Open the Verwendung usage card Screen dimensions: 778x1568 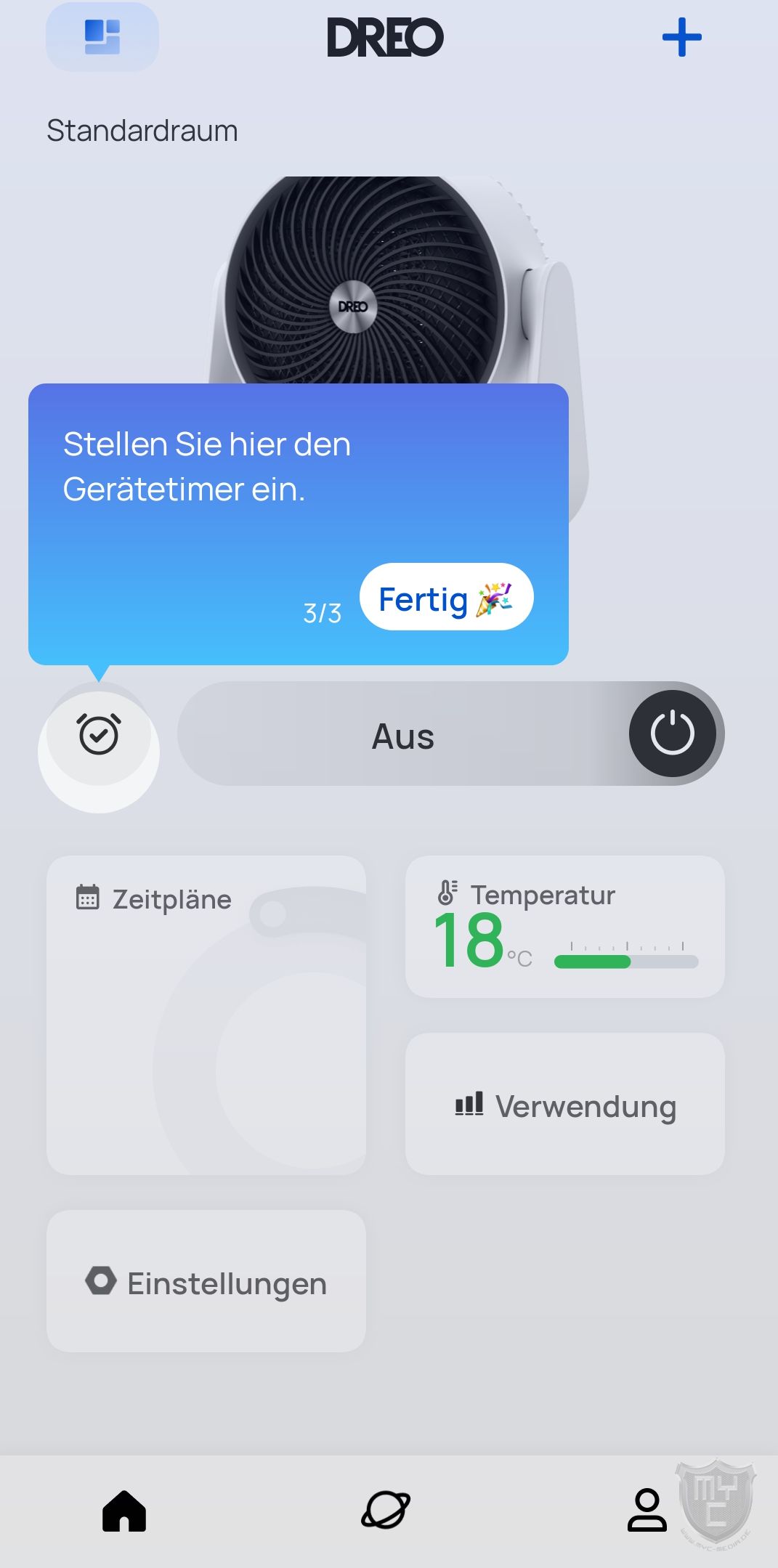coord(564,1104)
